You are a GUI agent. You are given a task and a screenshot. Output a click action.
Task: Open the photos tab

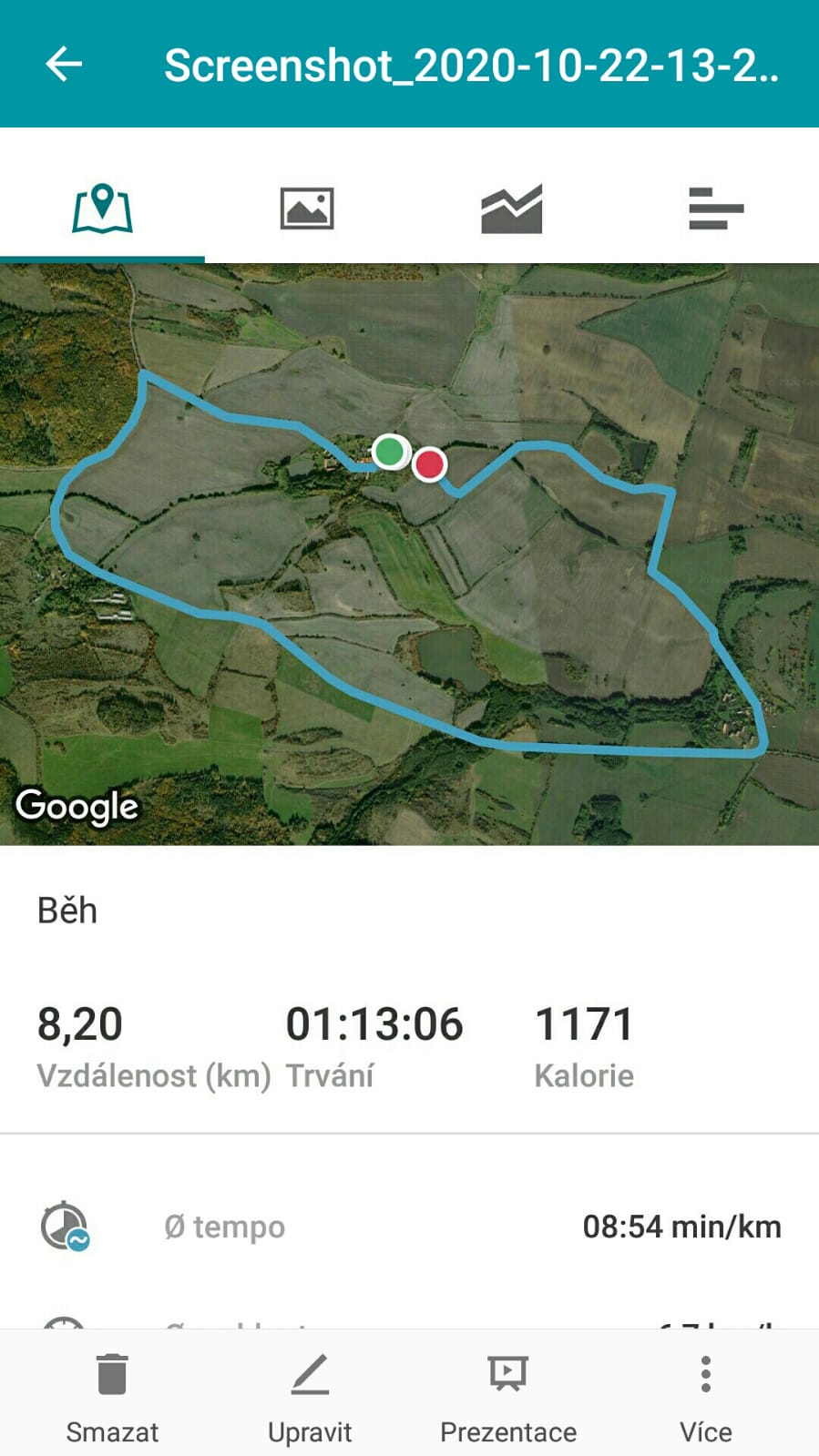tap(307, 209)
